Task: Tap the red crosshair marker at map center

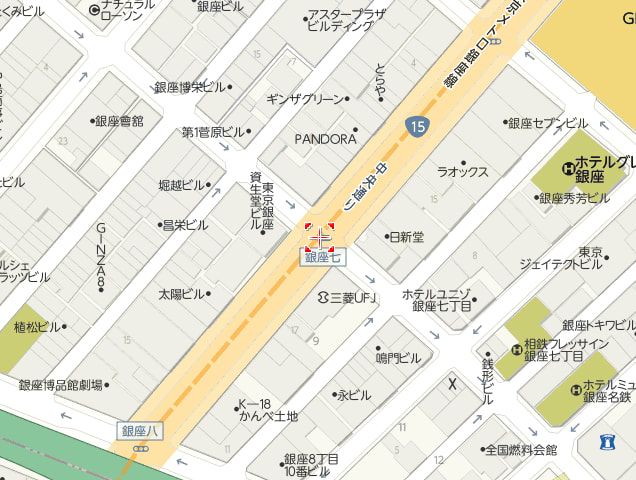Action: (x=320, y=237)
